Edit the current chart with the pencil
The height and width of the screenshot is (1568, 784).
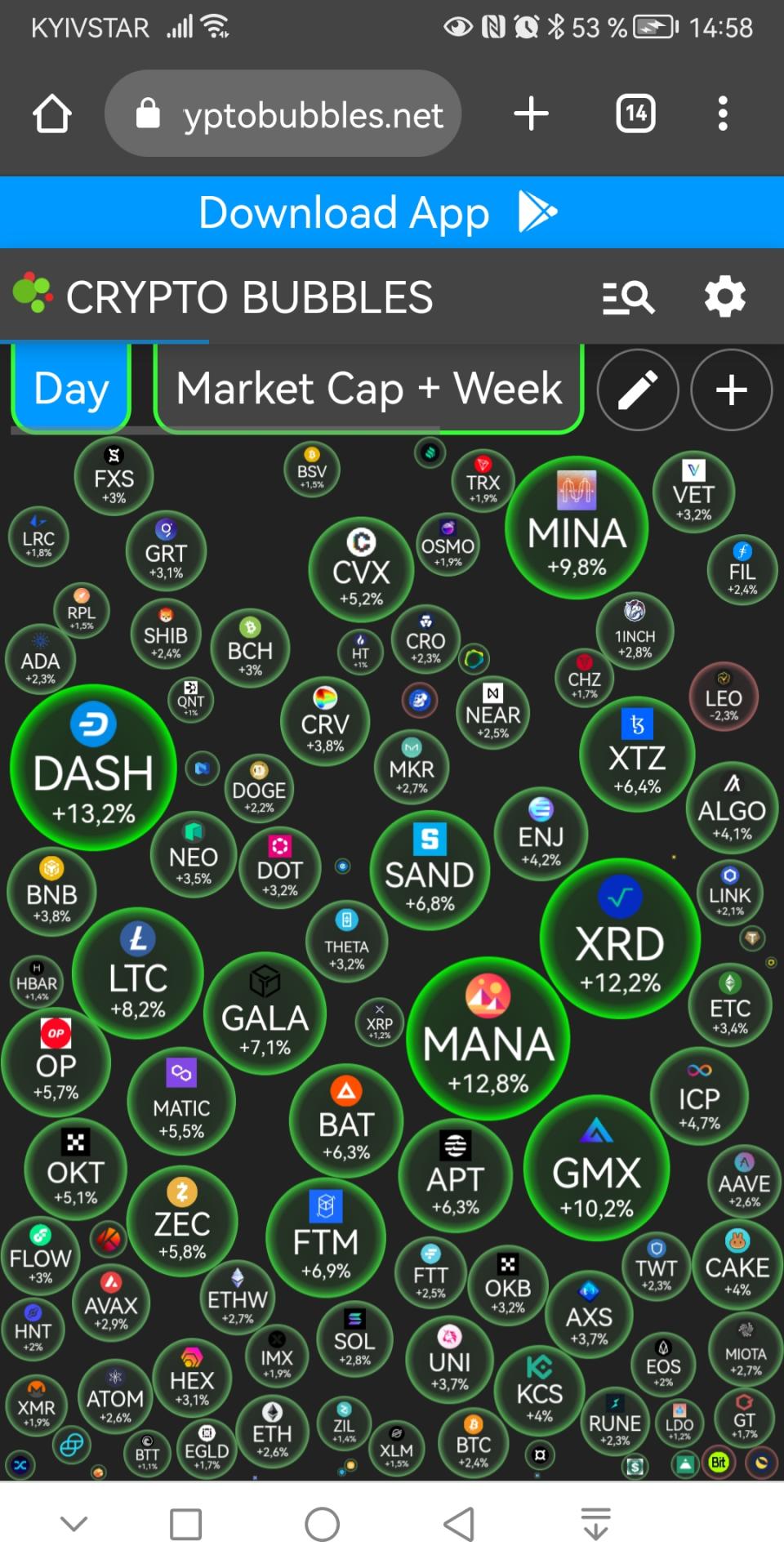pos(638,390)
